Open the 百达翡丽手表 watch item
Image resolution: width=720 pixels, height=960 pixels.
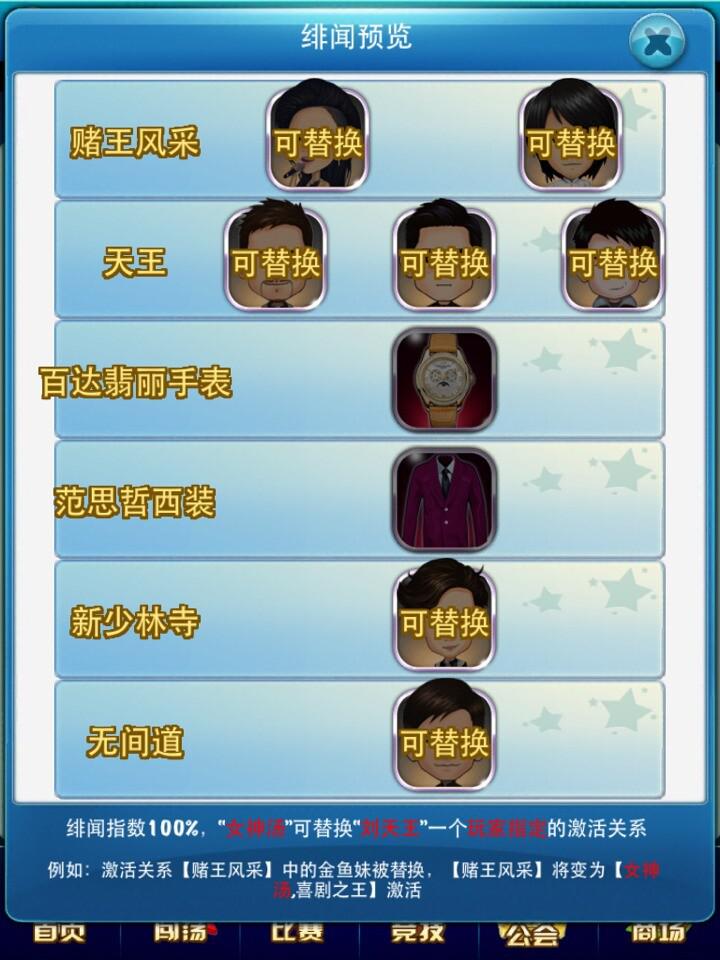pyautogui.click(x=444, y=379)
